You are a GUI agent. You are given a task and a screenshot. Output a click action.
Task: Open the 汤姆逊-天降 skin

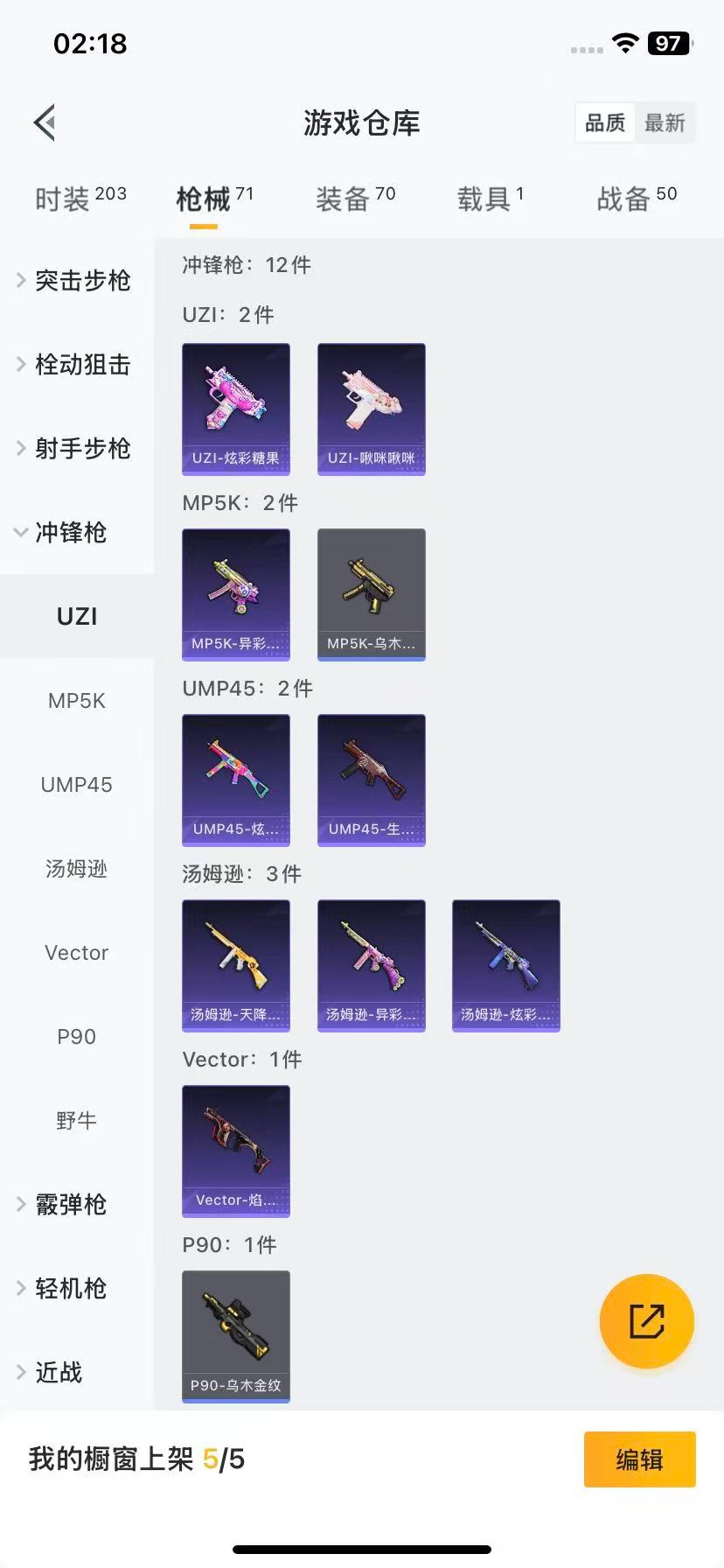point(235,965)
